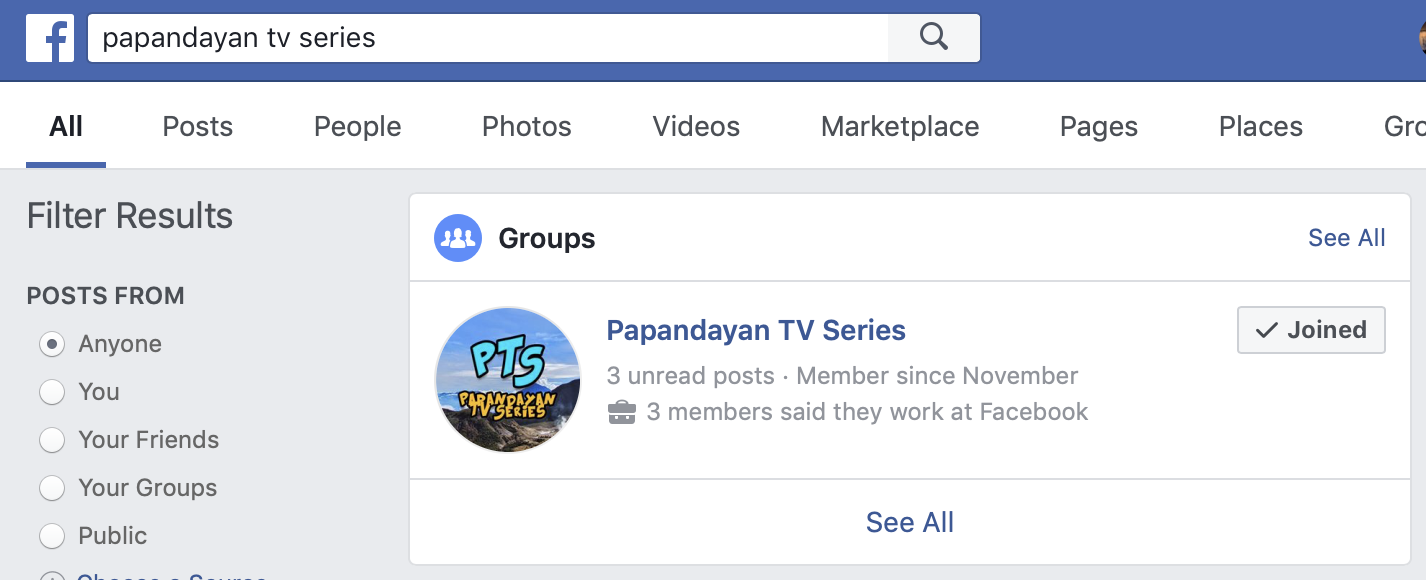Select the Anyone radio option
Viewport: 1426px width, 580px height.
pos(52,344)
